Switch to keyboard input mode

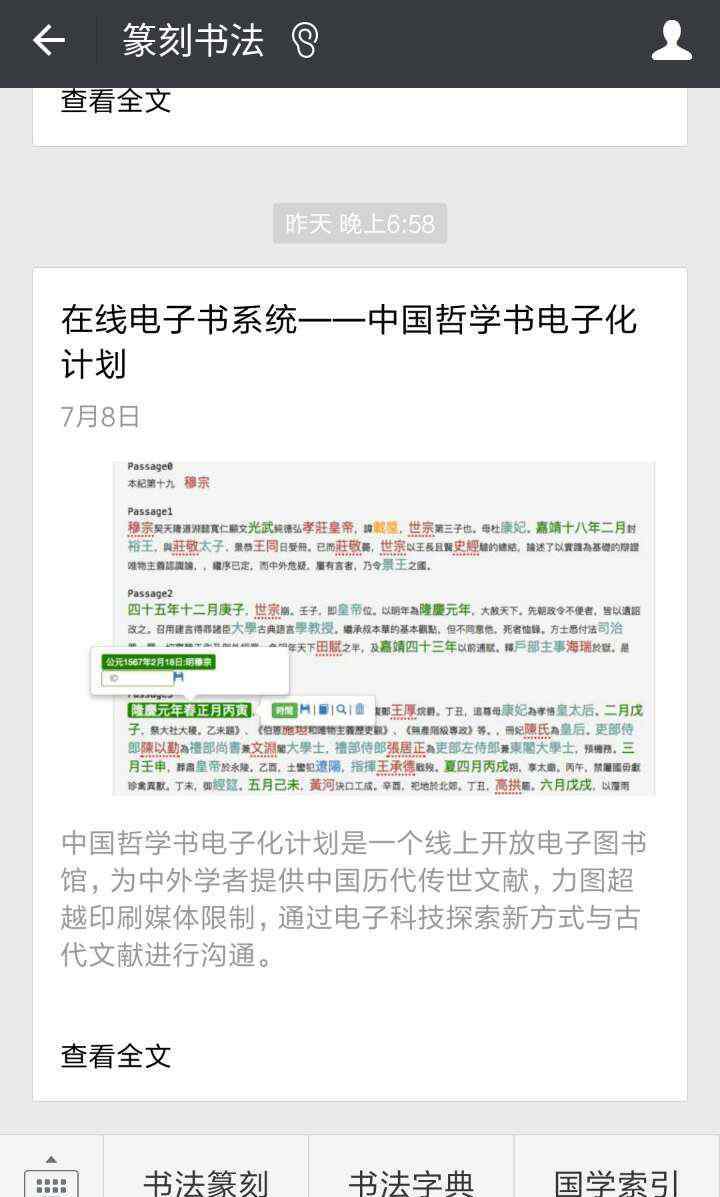coord(51,1174)
